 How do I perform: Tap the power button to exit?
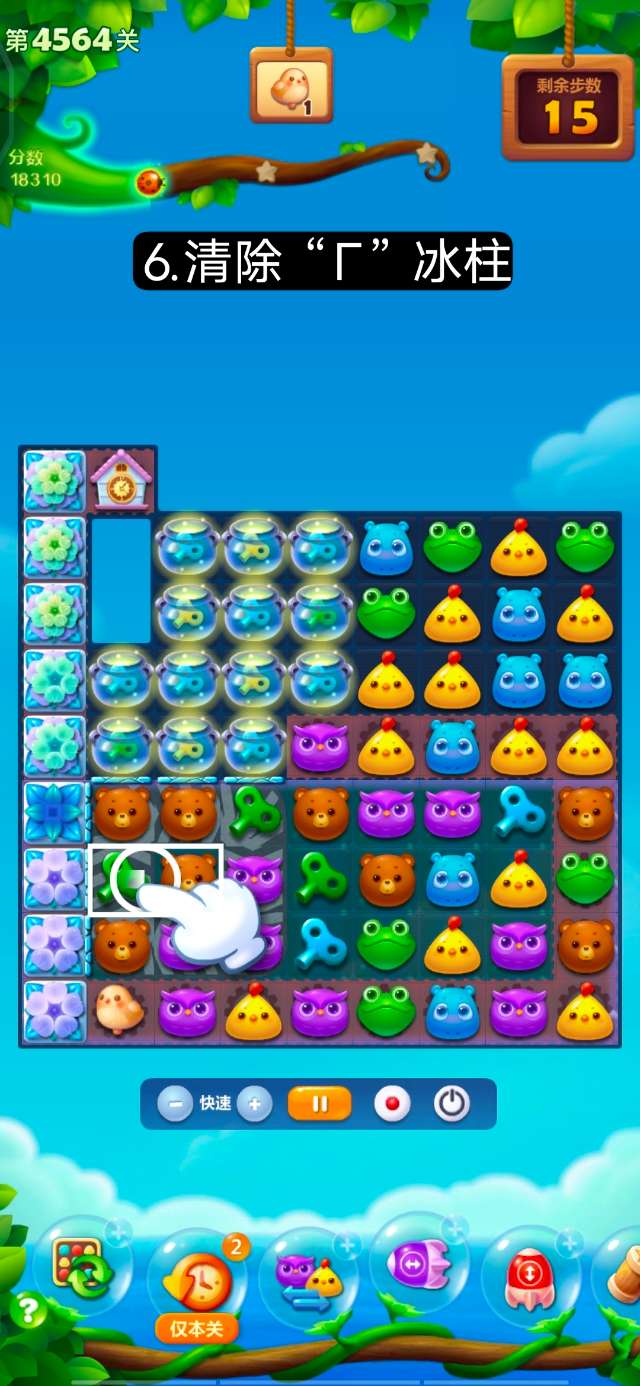[452, 1104]
